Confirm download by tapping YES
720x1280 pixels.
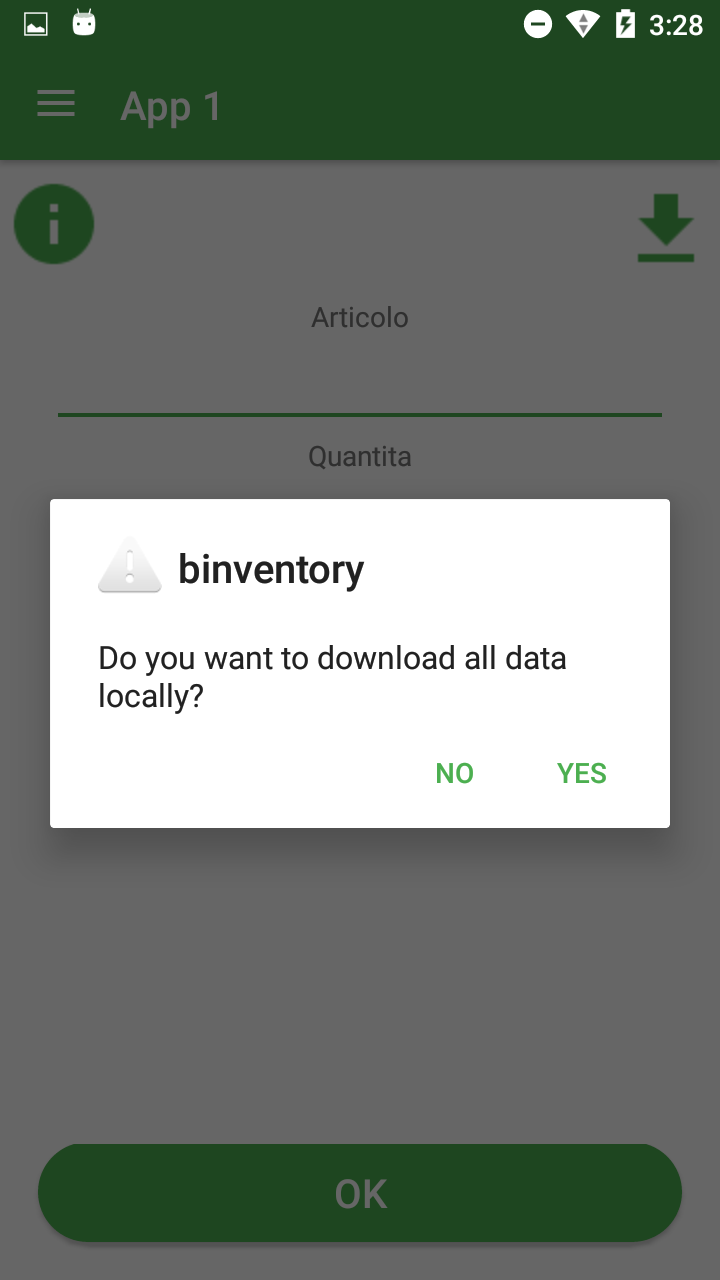click(x=581, y=773)
